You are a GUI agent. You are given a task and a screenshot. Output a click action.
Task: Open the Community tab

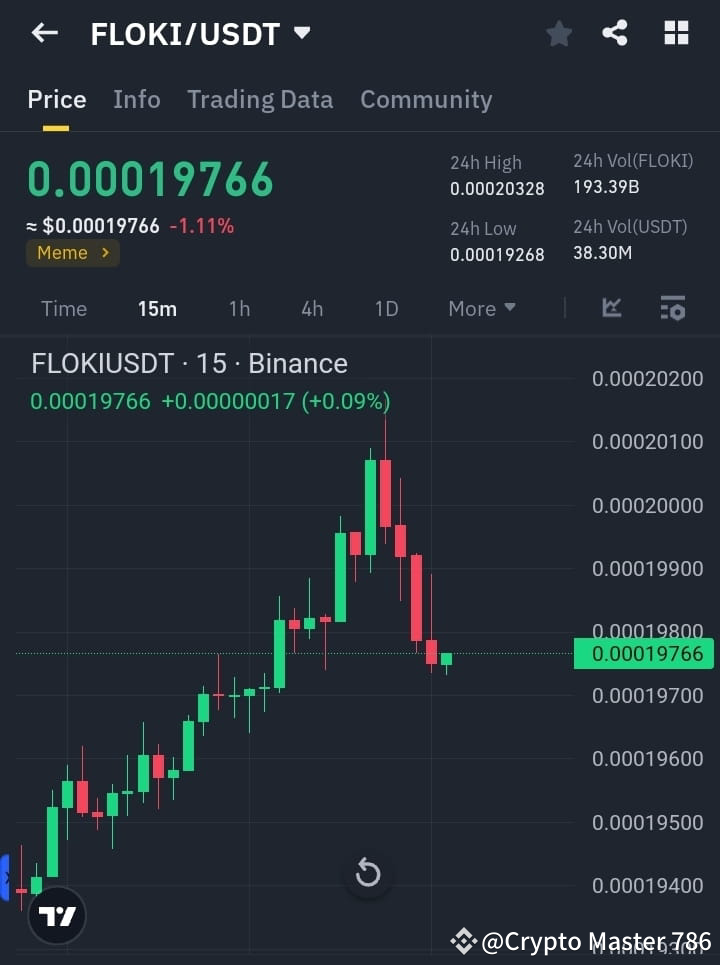(x=426, y=99)
